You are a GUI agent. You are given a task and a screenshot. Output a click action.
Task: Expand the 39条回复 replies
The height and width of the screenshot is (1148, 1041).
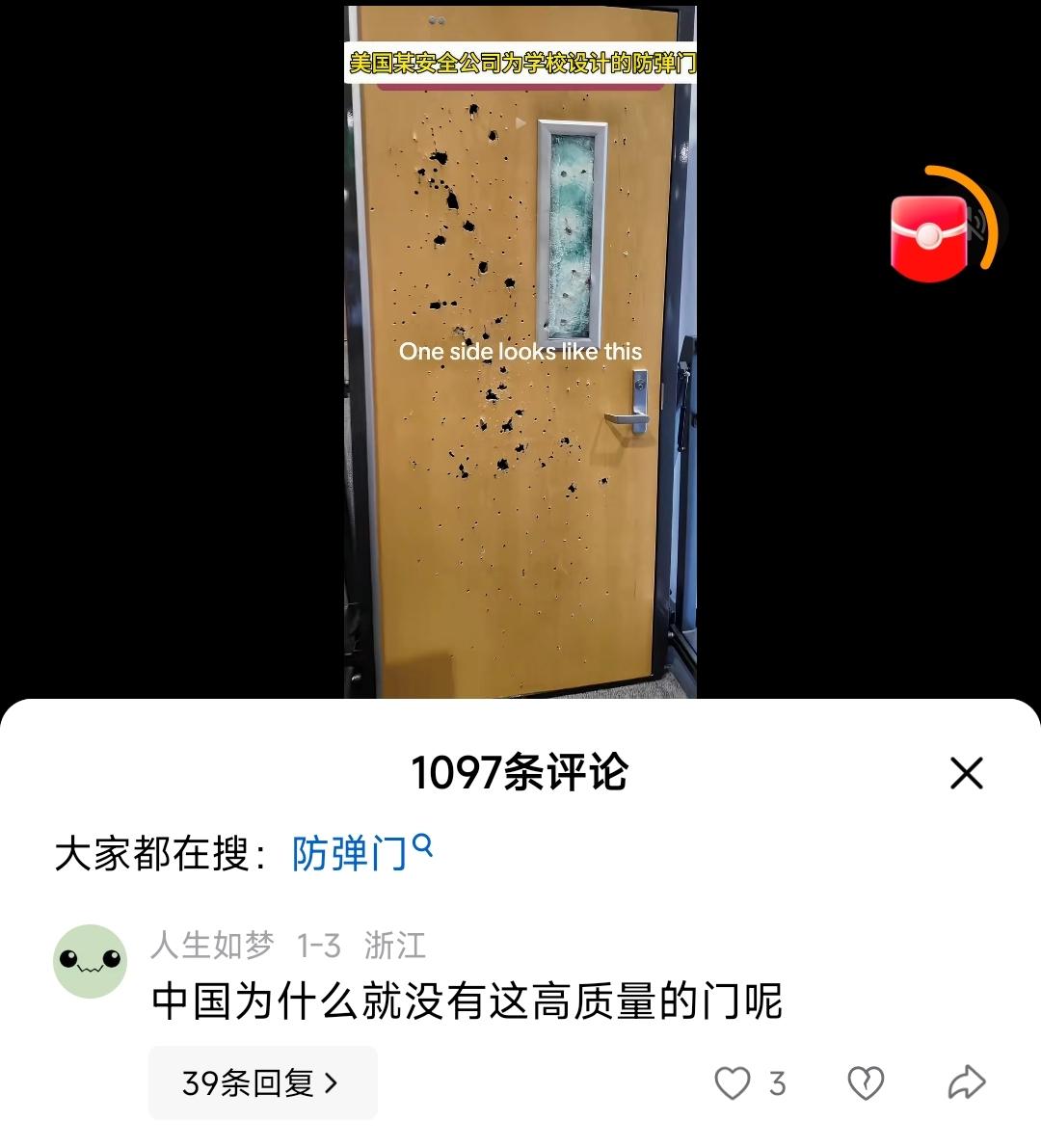(x=262, y=1082)
